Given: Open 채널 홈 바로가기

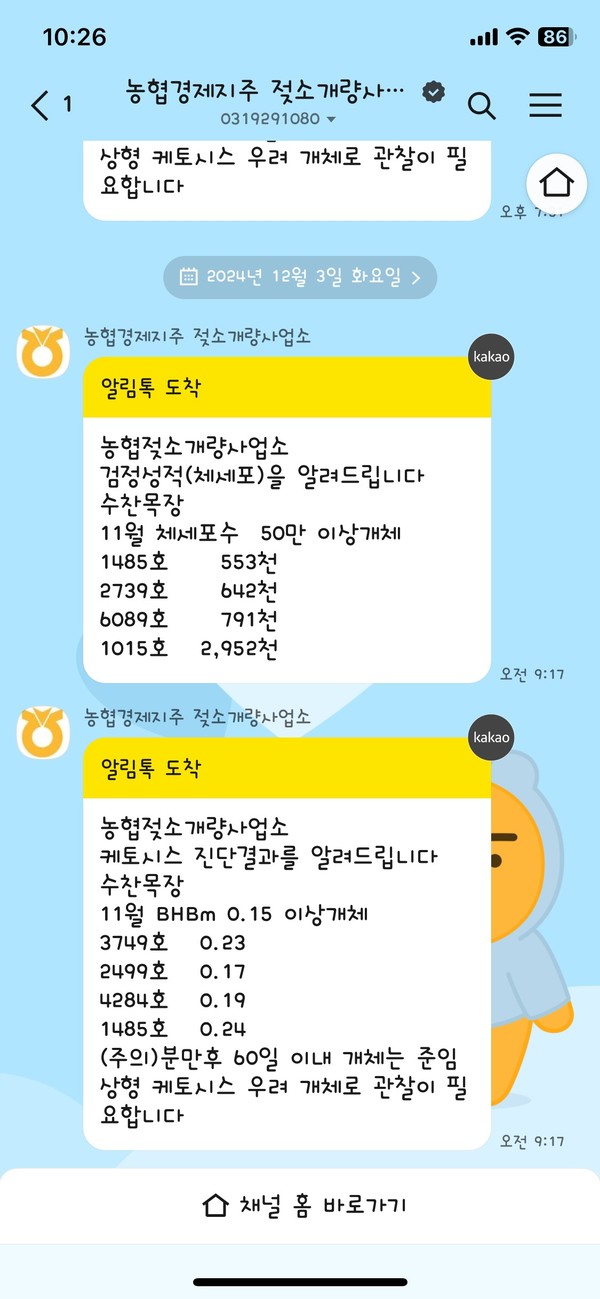Looking at the screenshot, I should (x=300, y=1205).
